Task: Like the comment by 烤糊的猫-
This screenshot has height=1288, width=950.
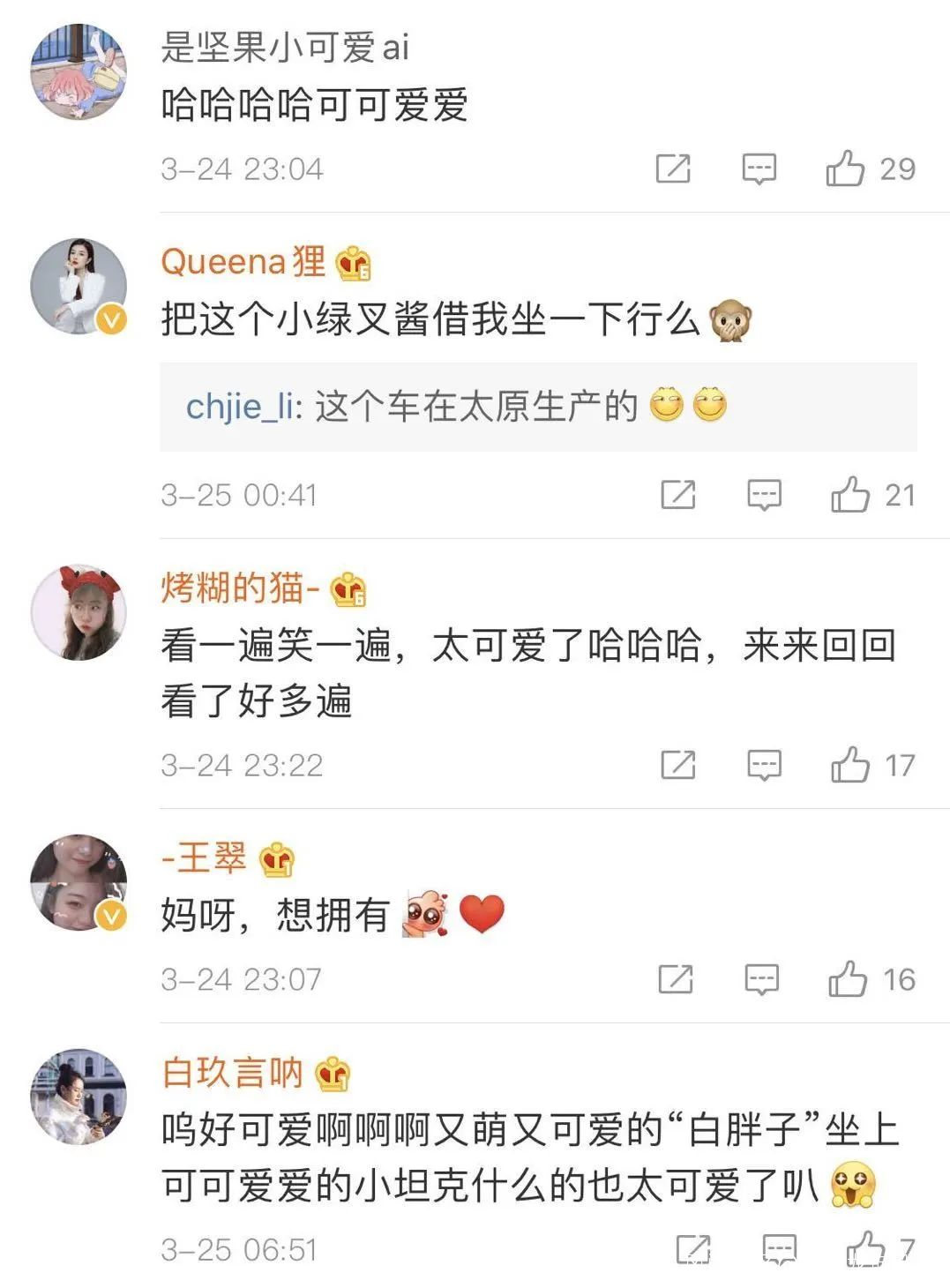Action: click(x=850, y=765)
